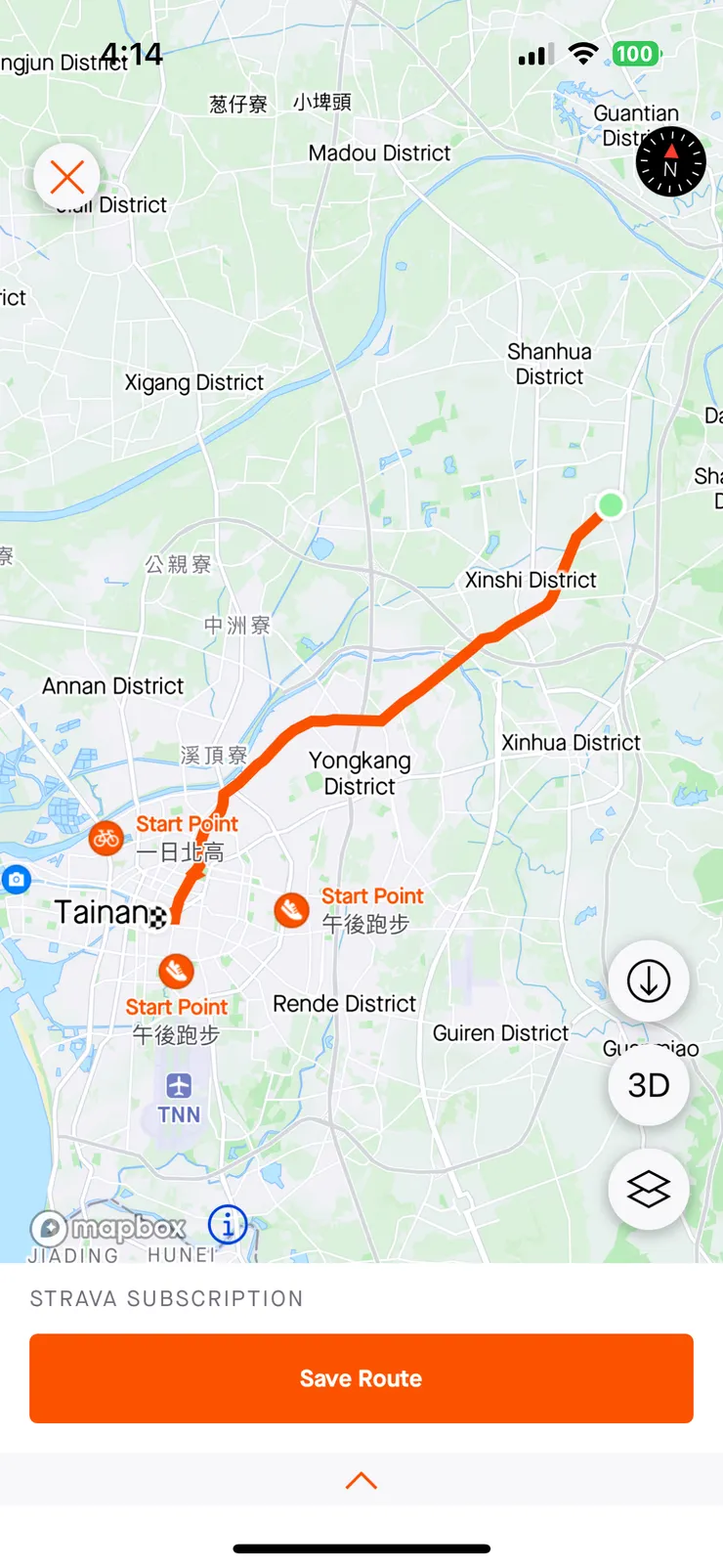Switch the map to 3D view
This screenshot has width=723, height=1568.
[649, 1085]
